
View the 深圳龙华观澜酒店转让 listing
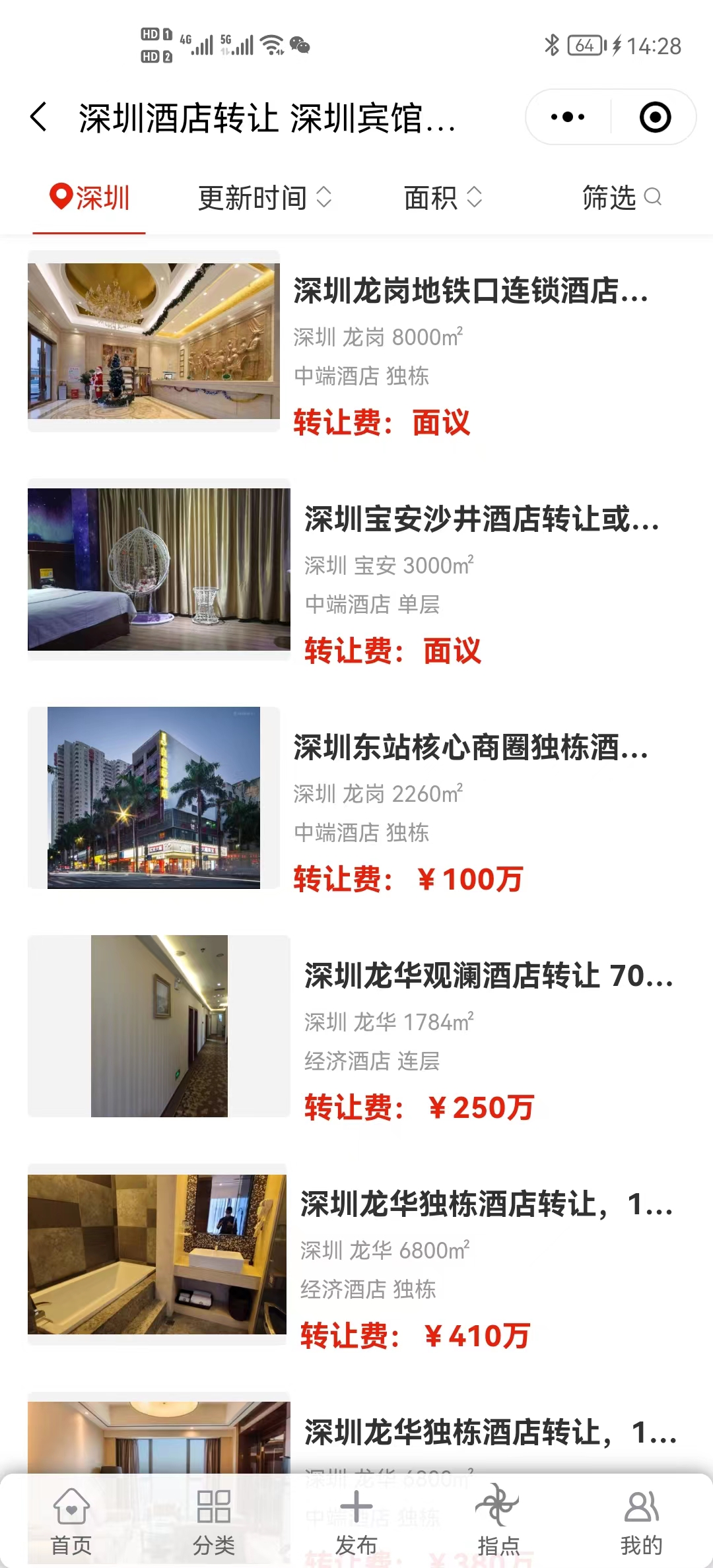coord(487,976)
